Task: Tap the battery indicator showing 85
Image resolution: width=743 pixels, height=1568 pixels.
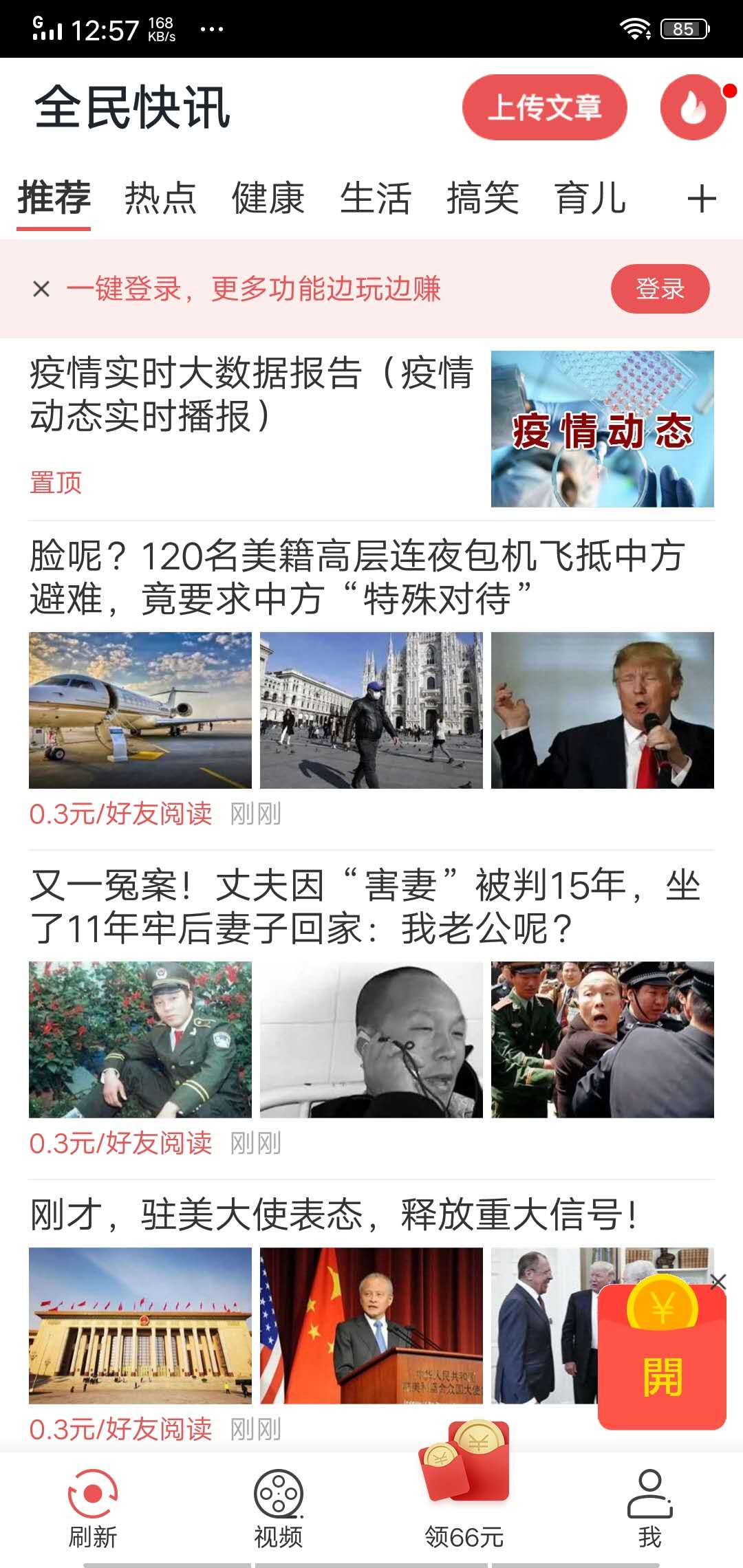Action: coord(683,28)
